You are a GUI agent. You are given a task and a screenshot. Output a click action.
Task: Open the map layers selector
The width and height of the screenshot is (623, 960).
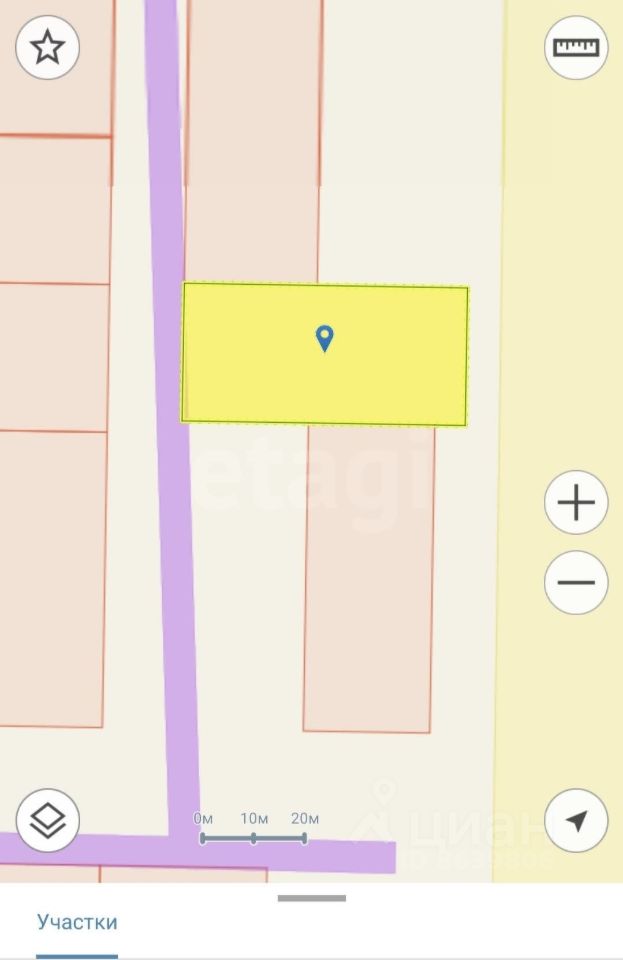point(48,821)
